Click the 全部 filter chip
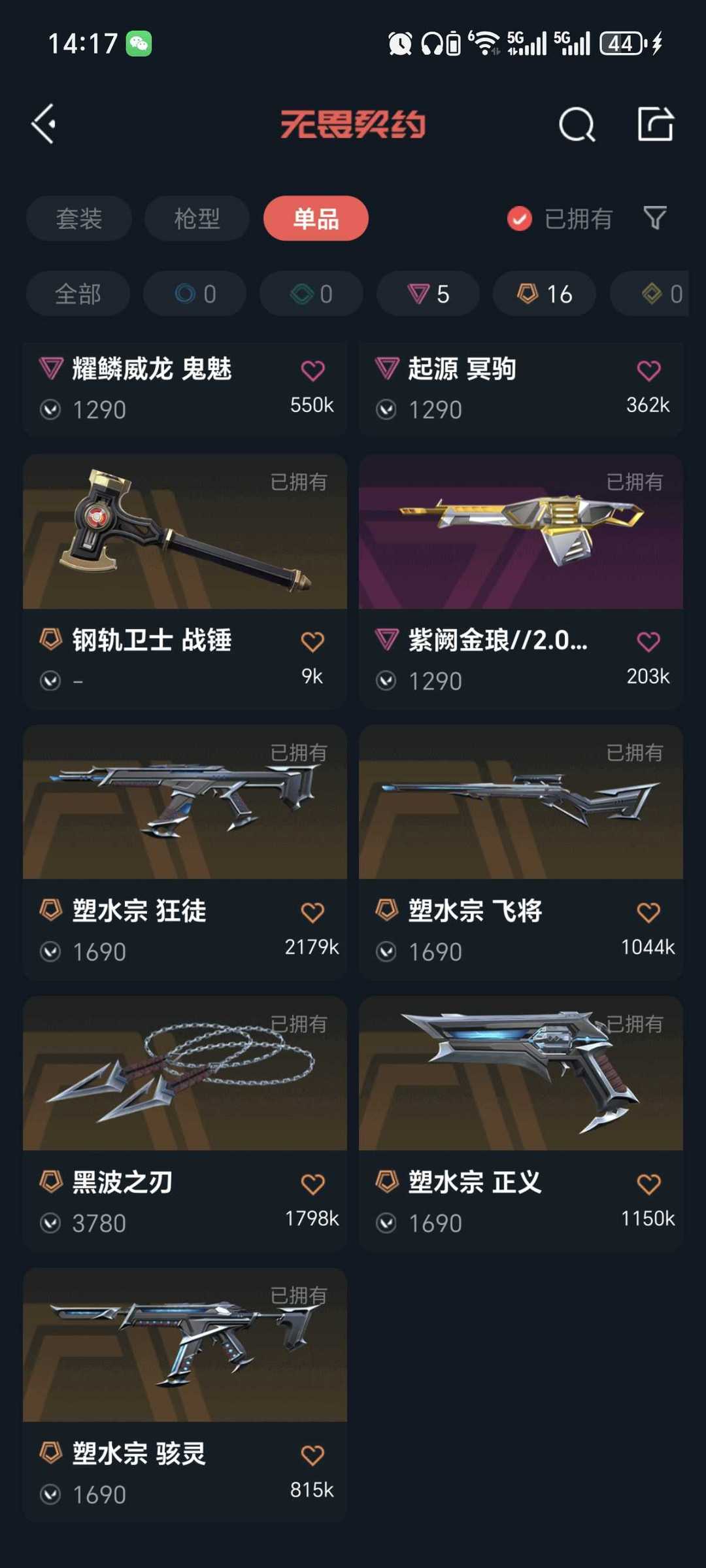 (x=77, y=294)
